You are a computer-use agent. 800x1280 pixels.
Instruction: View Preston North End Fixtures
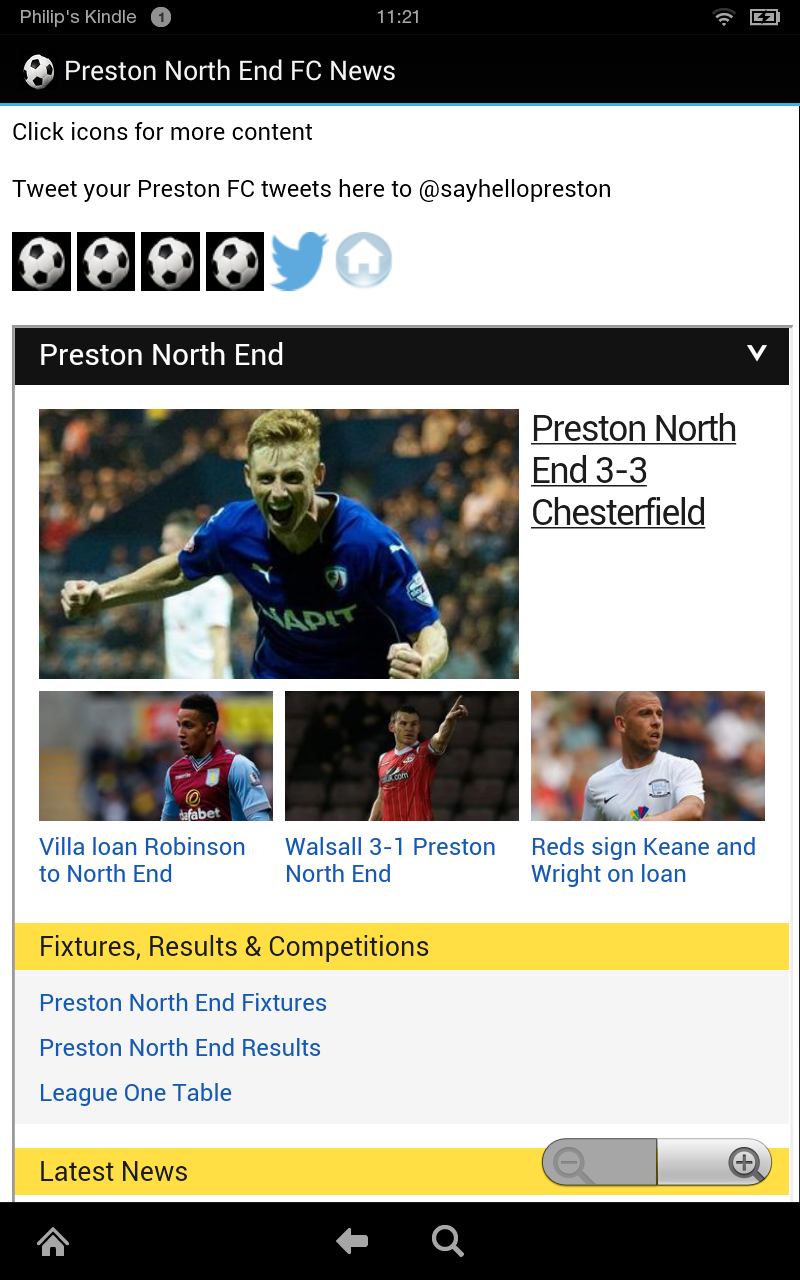click(x=183, y=1003)
